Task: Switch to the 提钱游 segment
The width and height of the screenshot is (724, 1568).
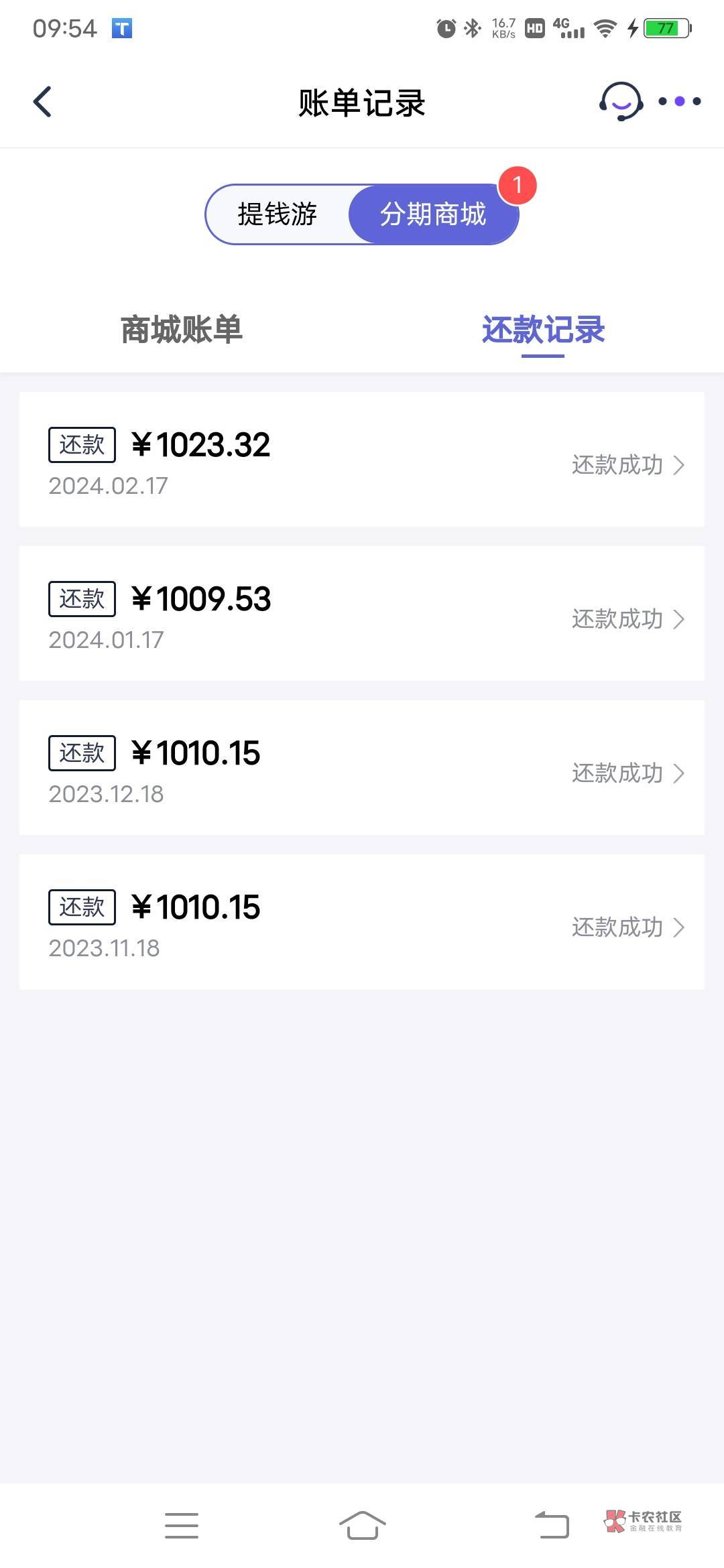Action: click(x=278, y=214)
